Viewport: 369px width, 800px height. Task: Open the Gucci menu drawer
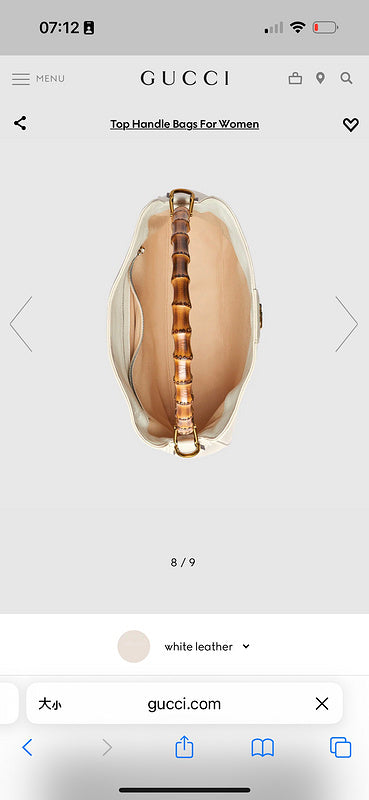tap(38, 79)
